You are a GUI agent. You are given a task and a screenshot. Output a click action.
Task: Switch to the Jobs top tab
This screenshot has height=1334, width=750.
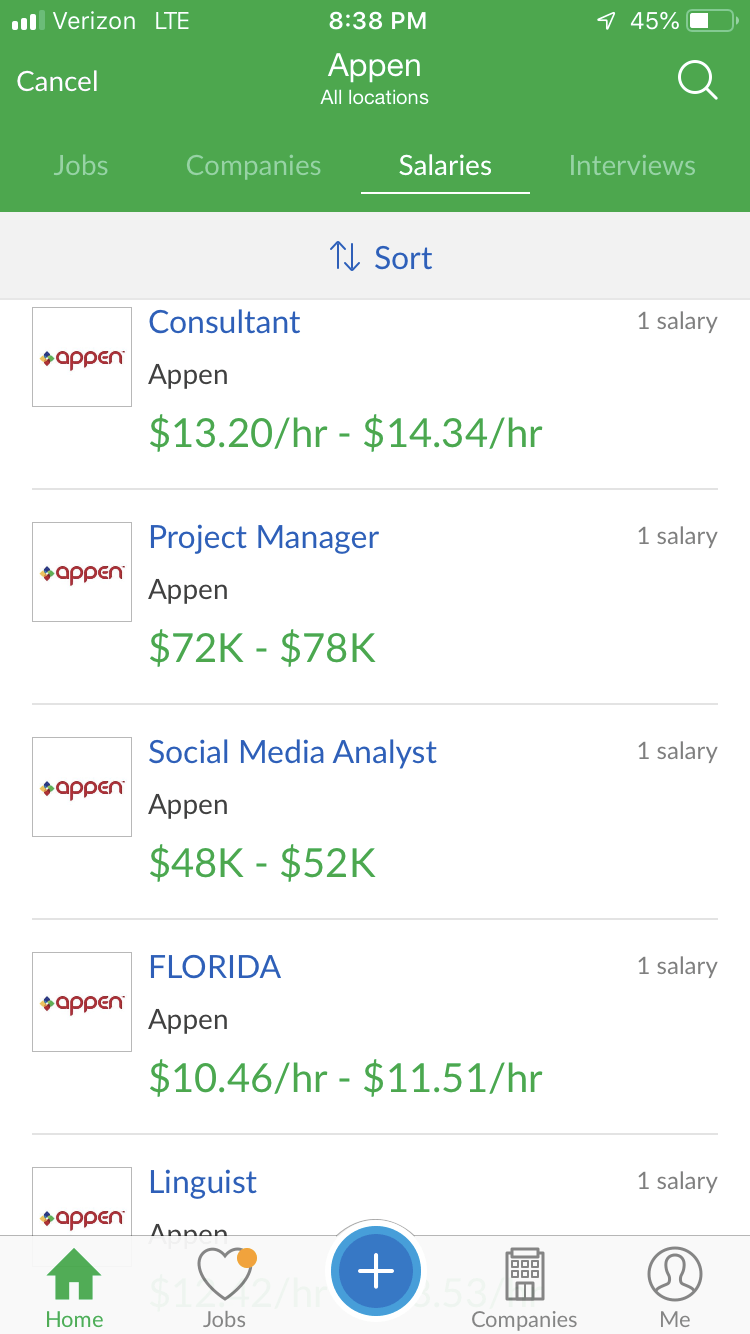tap(80, 165)
